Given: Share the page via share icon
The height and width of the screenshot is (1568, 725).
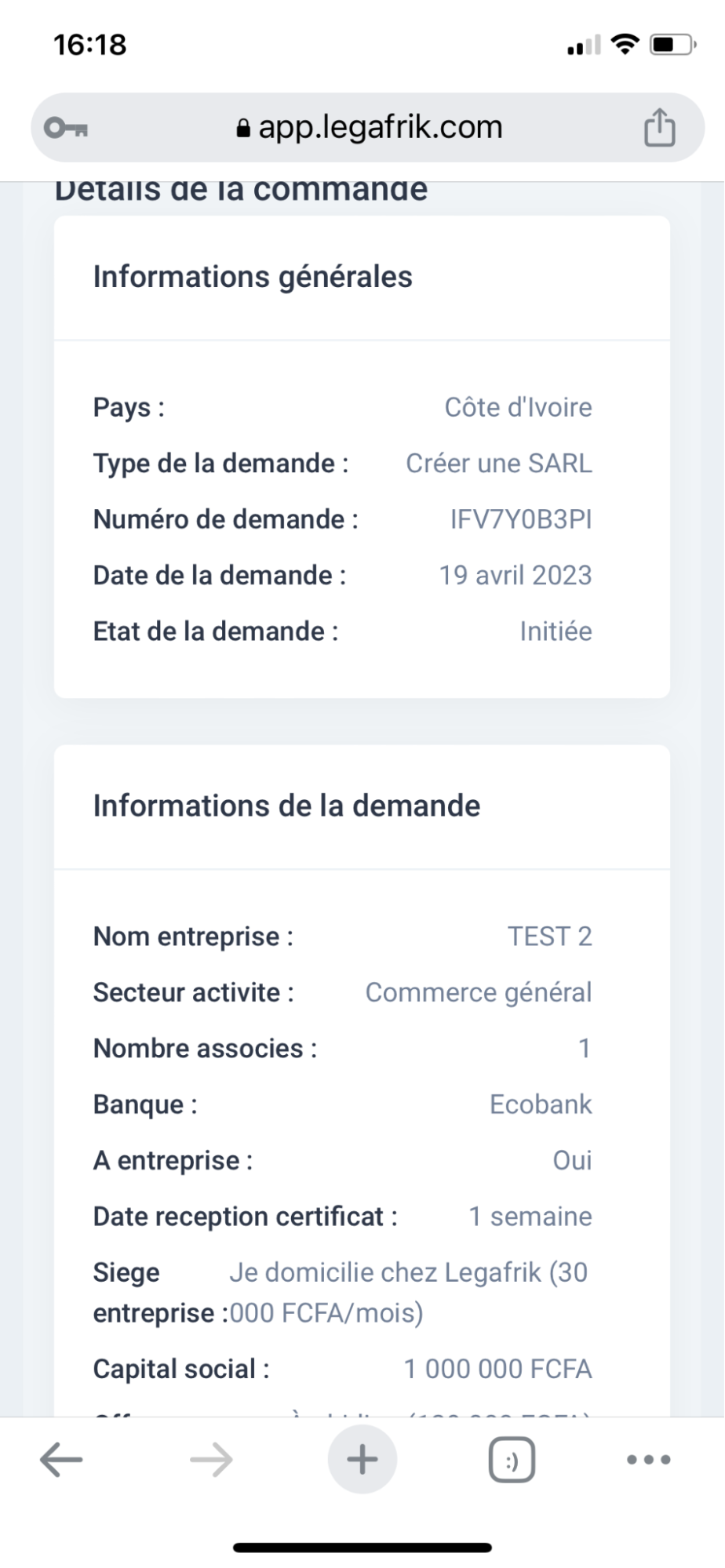Looking at the screenshot, I should click(x=659, y=127).
